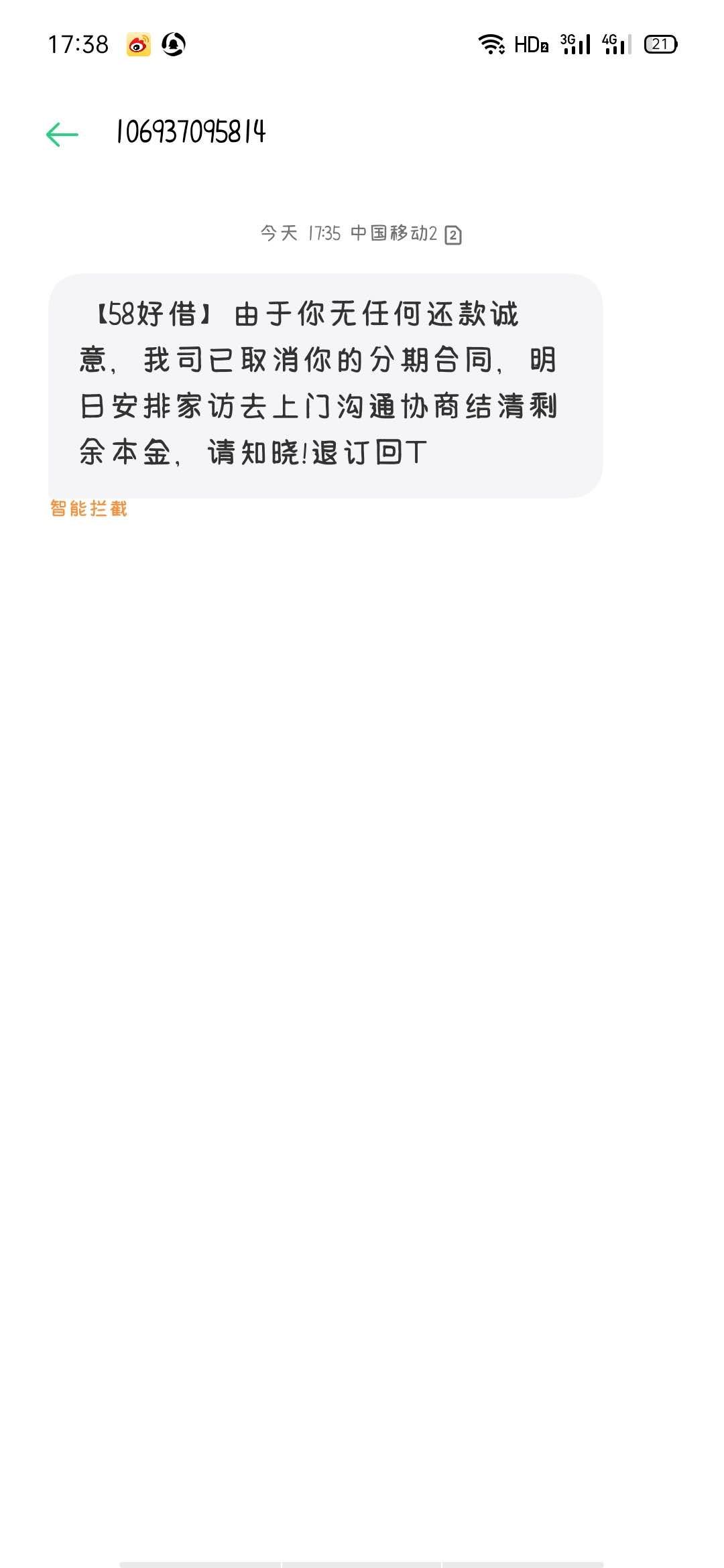
Task: Go back using the green arrow
Action: 62,134
